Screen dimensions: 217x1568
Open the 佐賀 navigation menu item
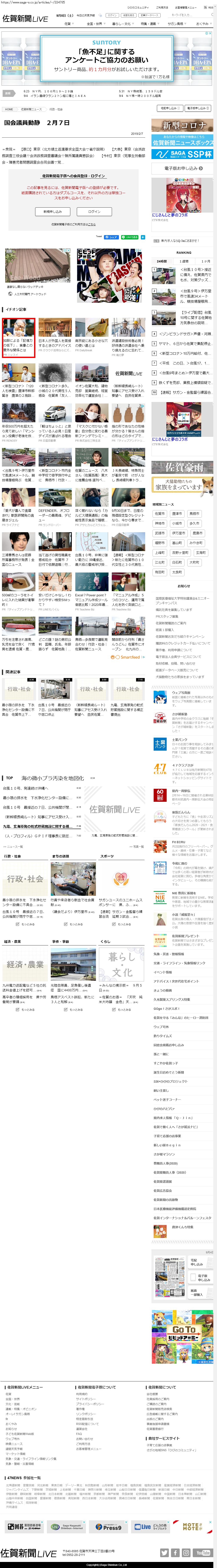tap(68, 24)
